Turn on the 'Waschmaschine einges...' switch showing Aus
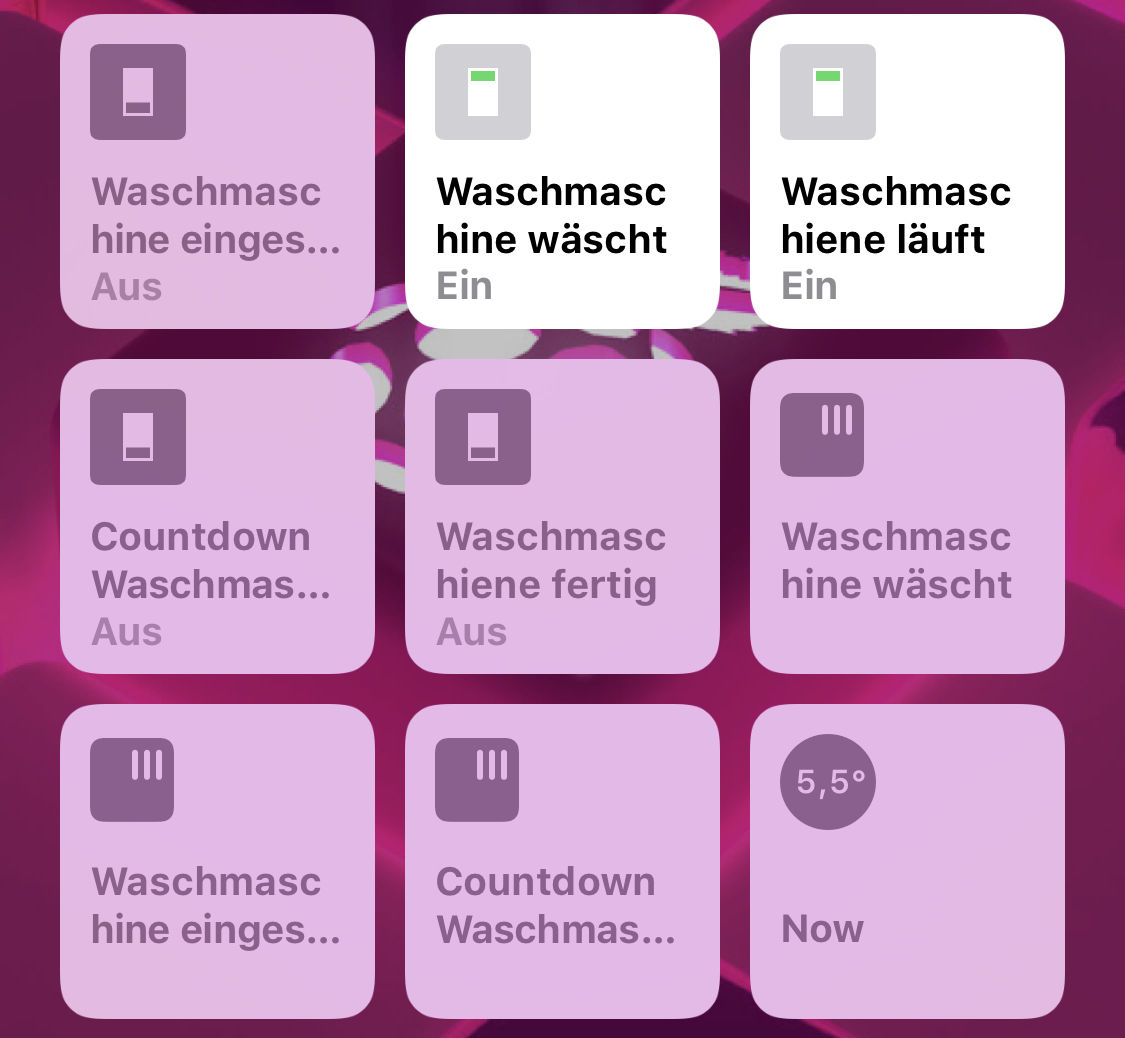The height and width of the screenshot is (1038, 1125). coord(217,172)
